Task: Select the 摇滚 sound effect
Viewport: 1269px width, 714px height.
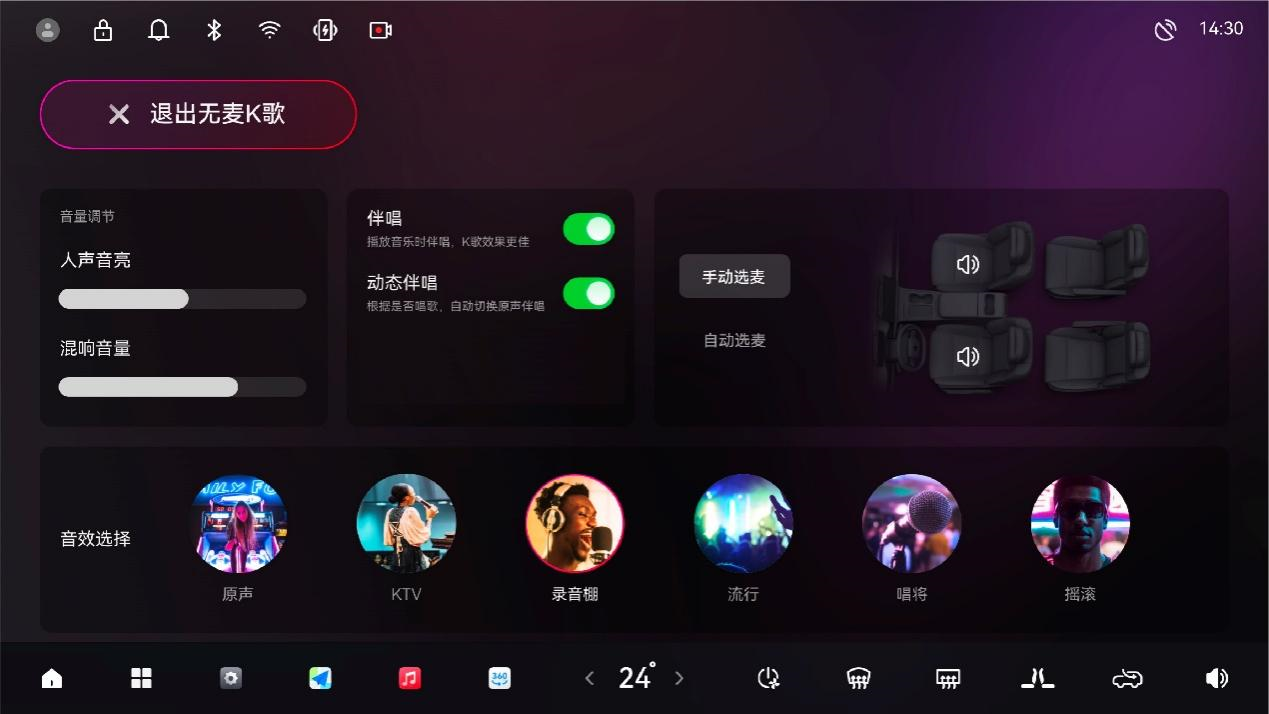Action: pyautogui.click(x=1080, y=524)
